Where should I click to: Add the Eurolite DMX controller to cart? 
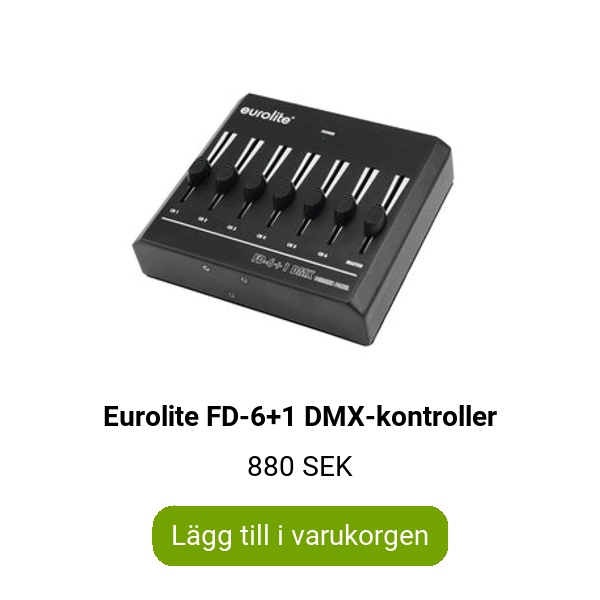(300, 535)
